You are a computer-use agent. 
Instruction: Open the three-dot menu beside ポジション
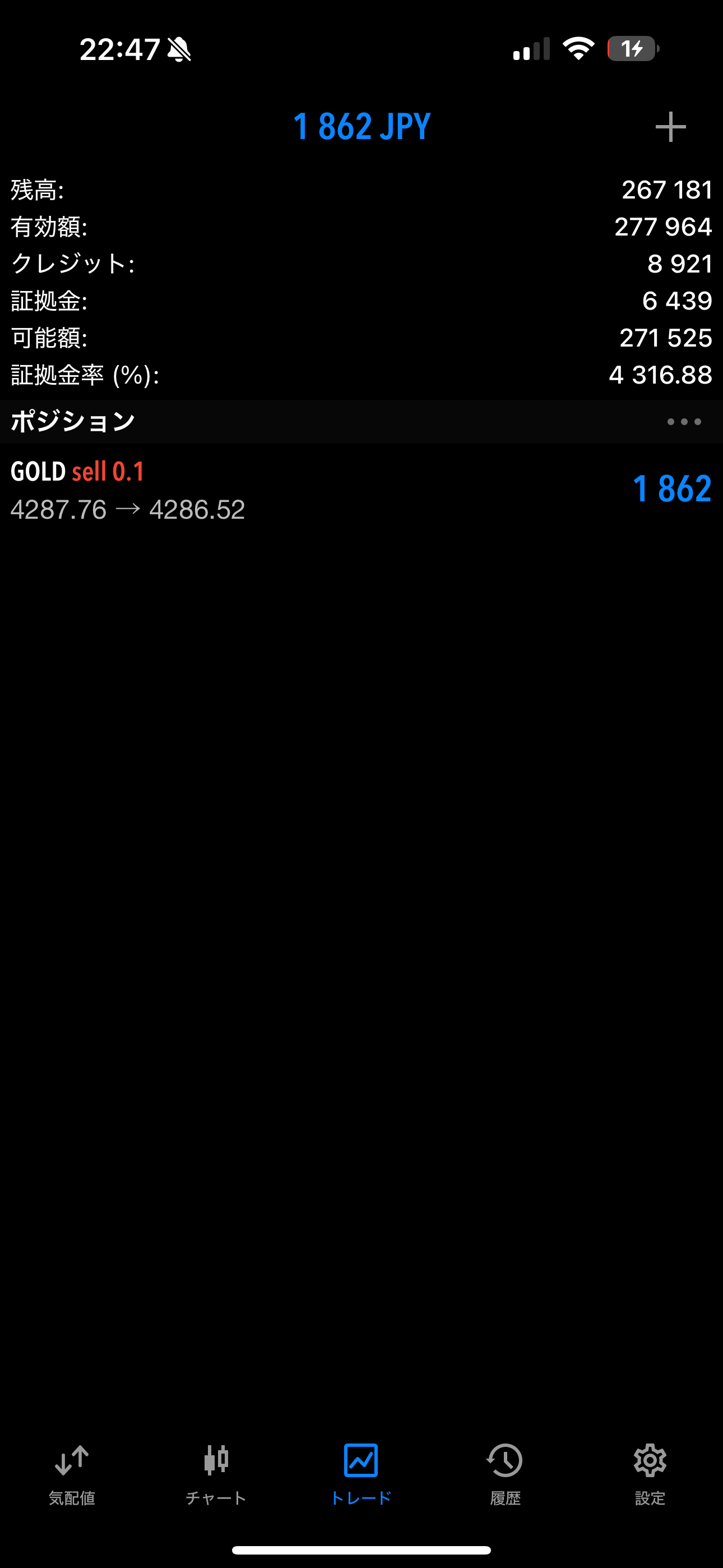683,422
